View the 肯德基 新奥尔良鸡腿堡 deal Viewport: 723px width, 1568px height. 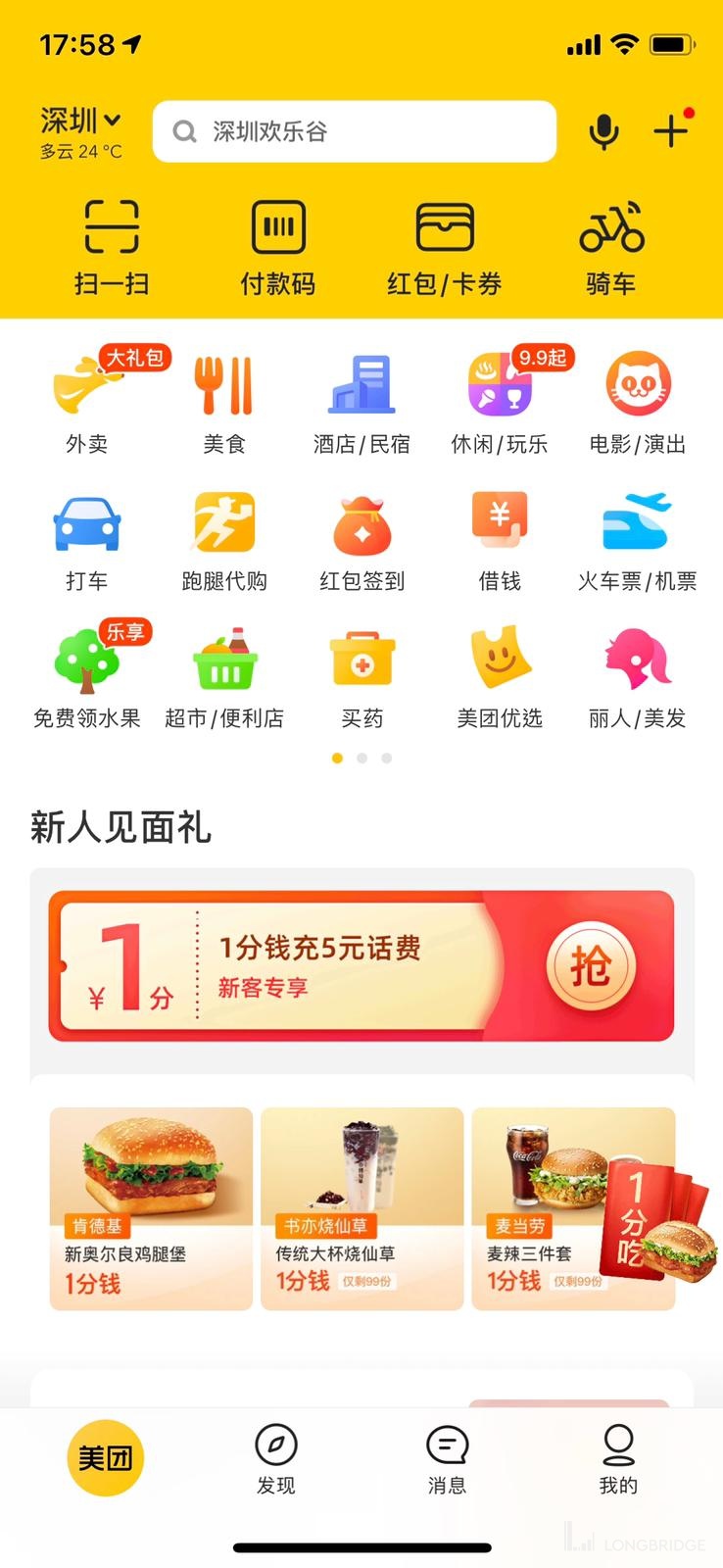[x=151, y=1208]
